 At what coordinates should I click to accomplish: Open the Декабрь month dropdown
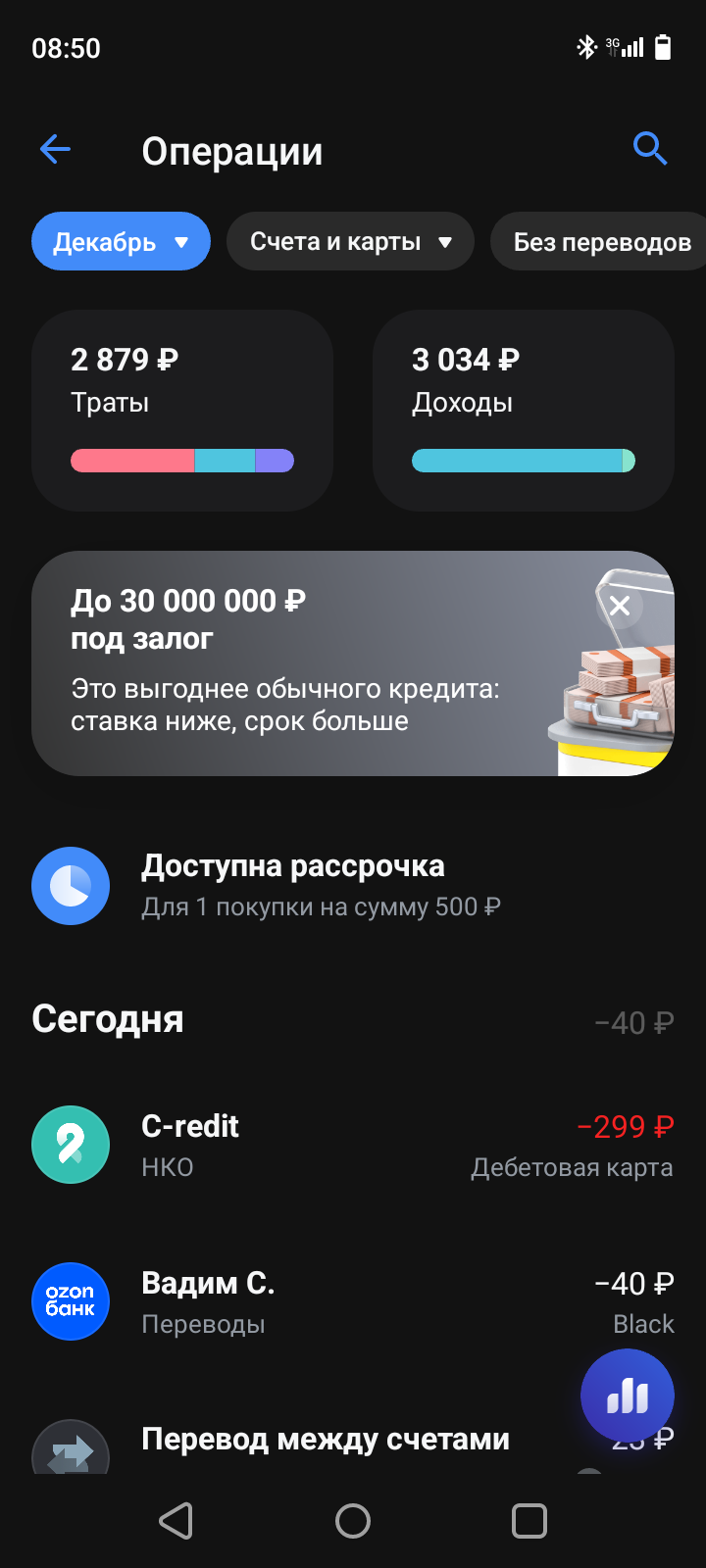[x=121, y=242]
